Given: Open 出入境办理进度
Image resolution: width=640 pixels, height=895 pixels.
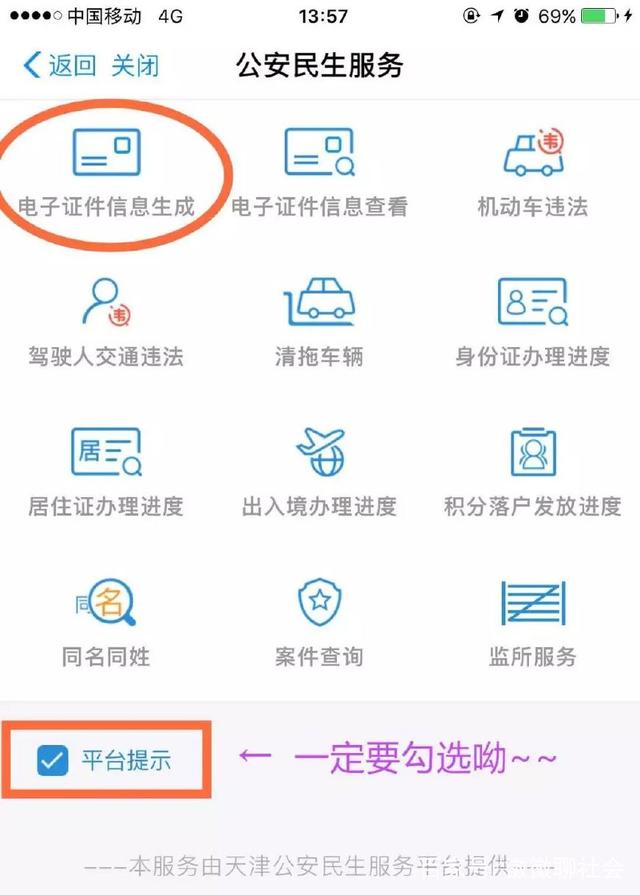Looking at the screenshot, I should pos(319,470).
